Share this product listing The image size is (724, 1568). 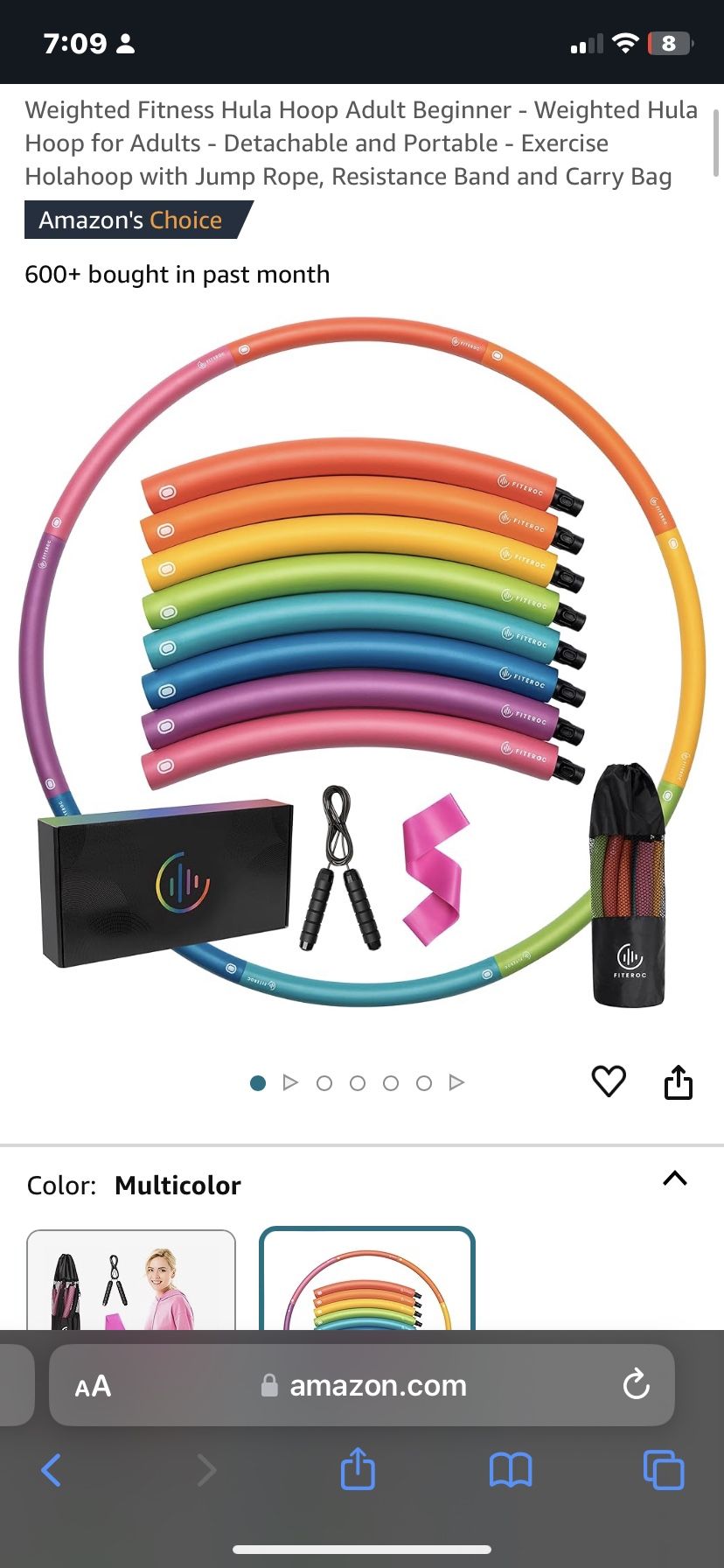click(x=679, y=1081)
